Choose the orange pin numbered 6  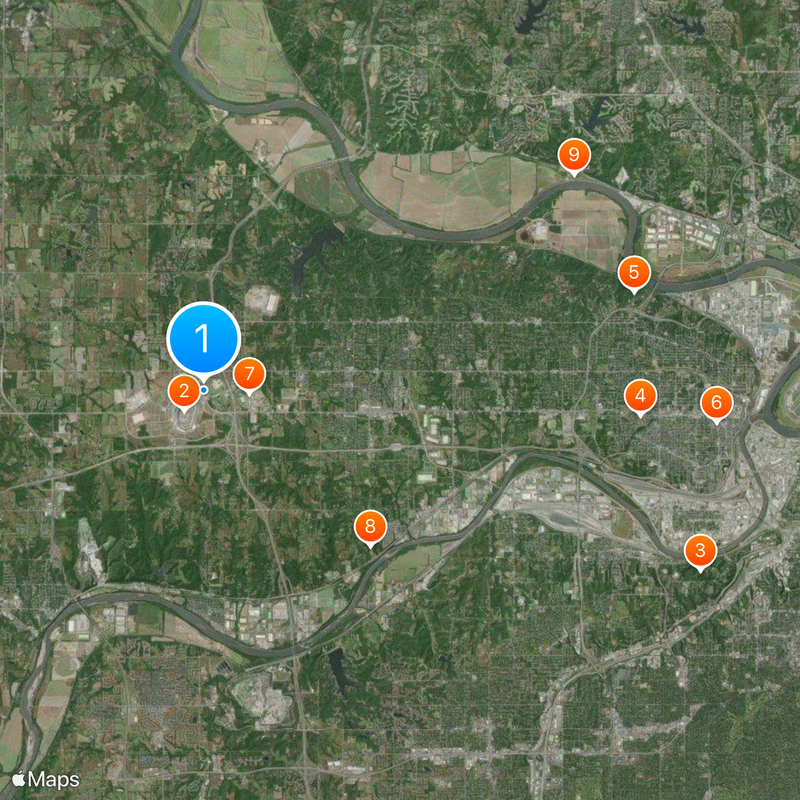[x=716, y=403]
